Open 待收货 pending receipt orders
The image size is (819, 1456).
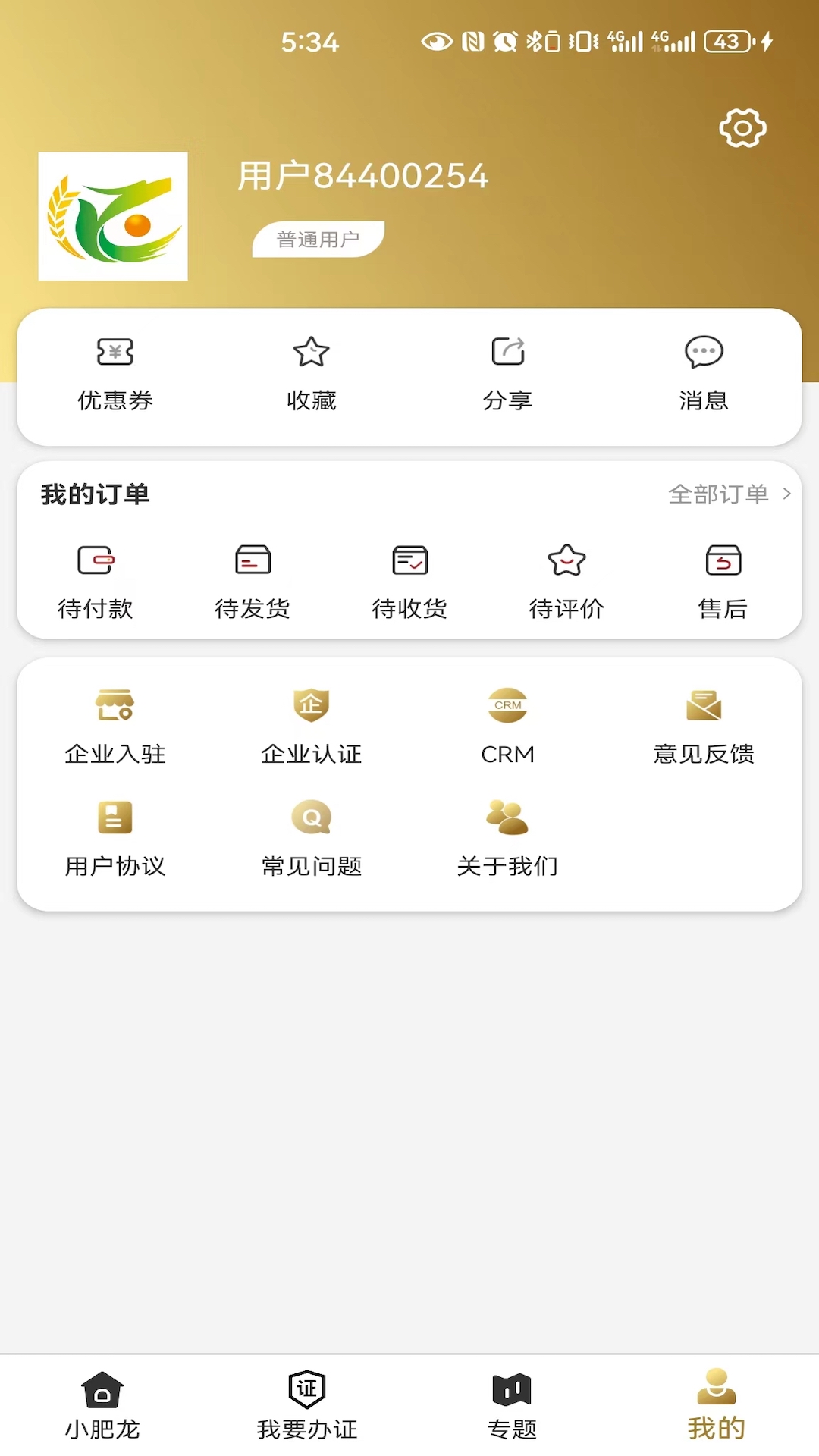[409, 580]
